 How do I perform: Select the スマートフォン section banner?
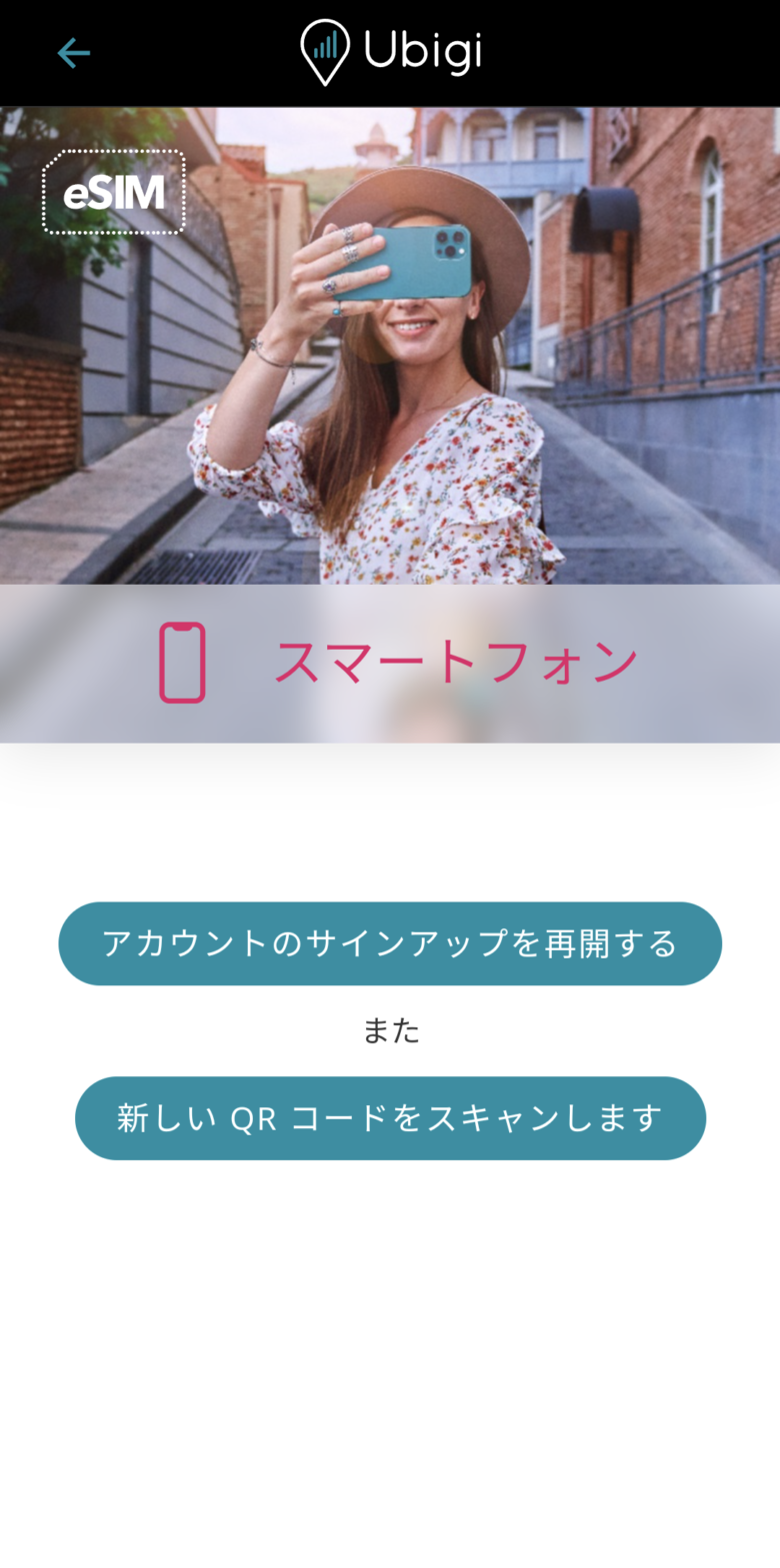(x=390, y=660)
